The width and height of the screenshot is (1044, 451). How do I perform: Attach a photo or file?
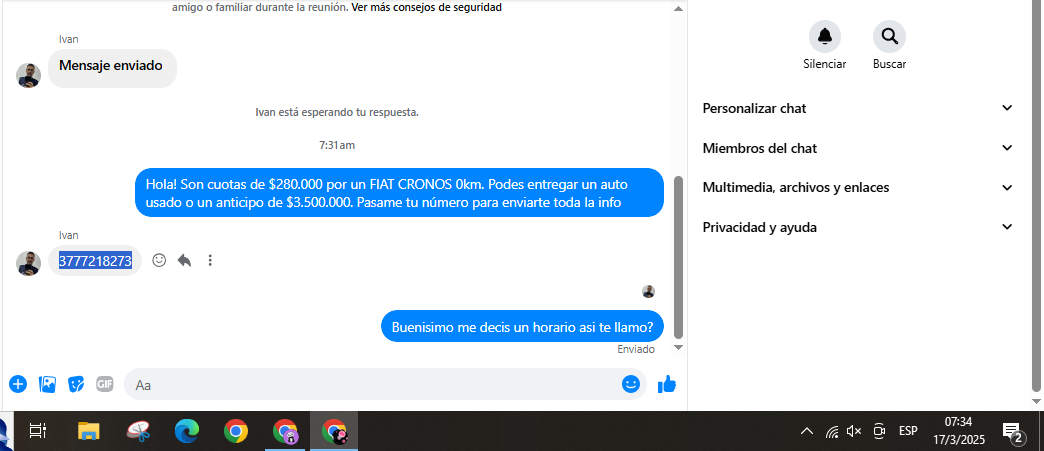47,384
